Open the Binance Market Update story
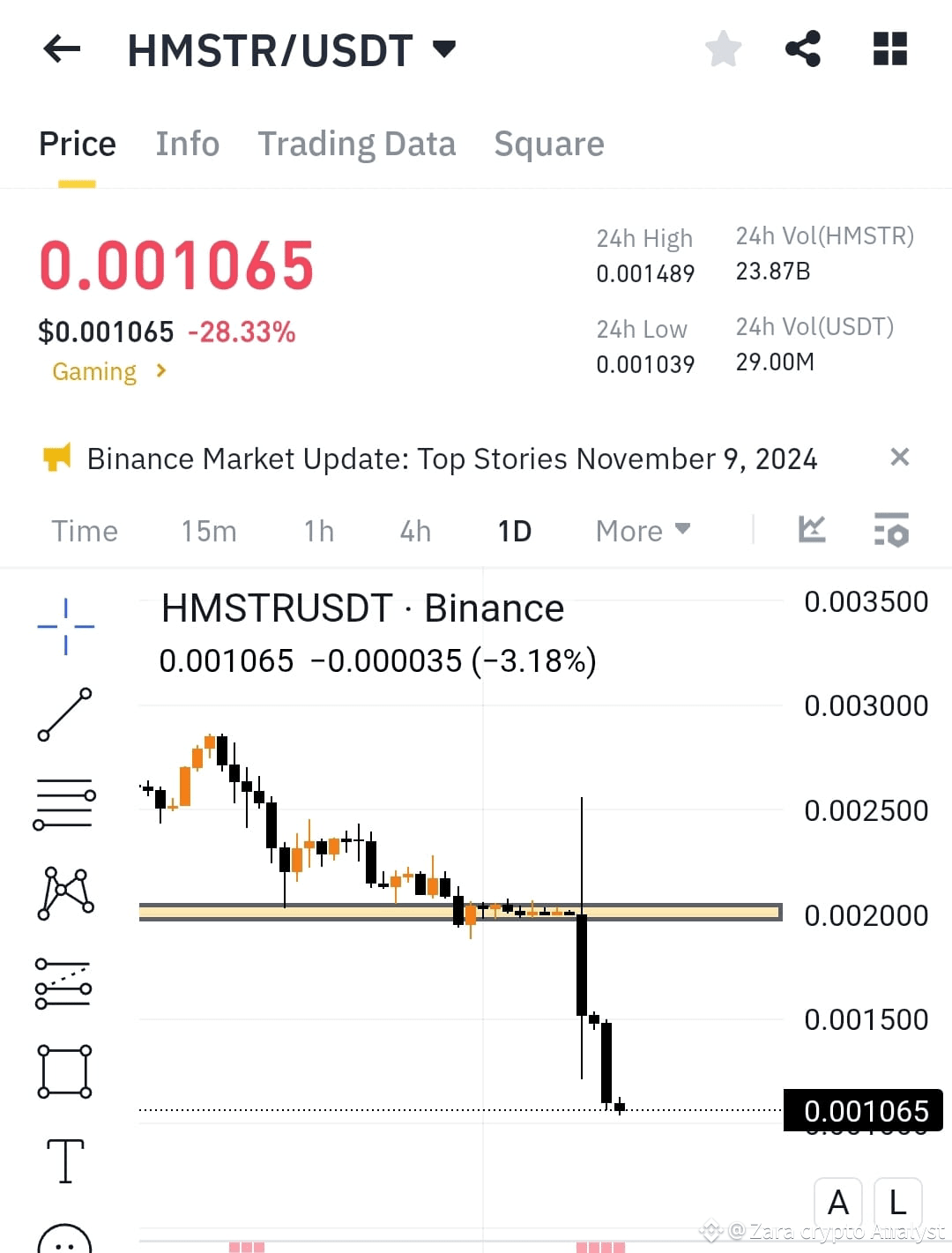 [x=451, y=458]
